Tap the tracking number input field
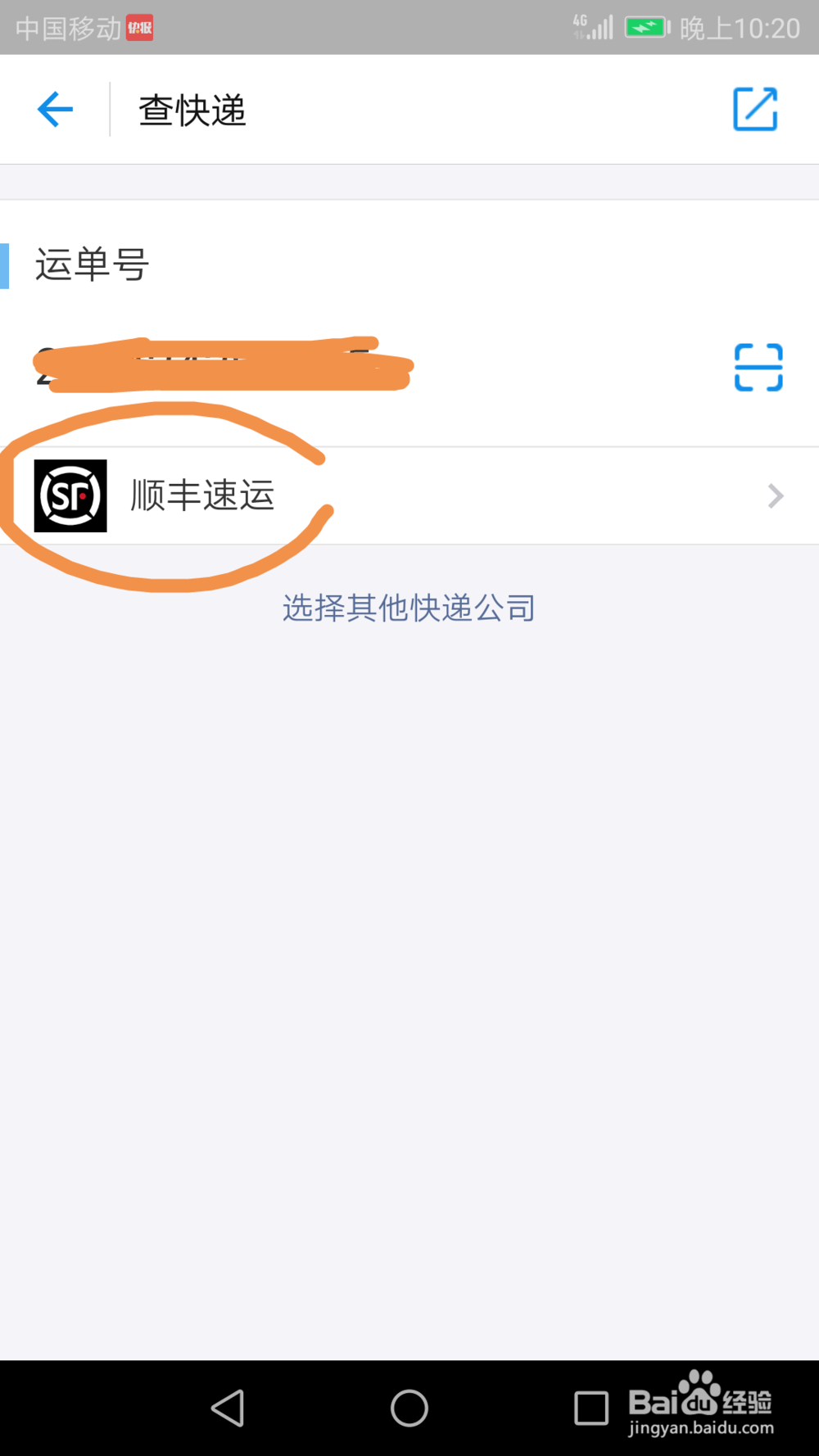The width and height of the screenshot is (819, 1456). tap(328, 366)
